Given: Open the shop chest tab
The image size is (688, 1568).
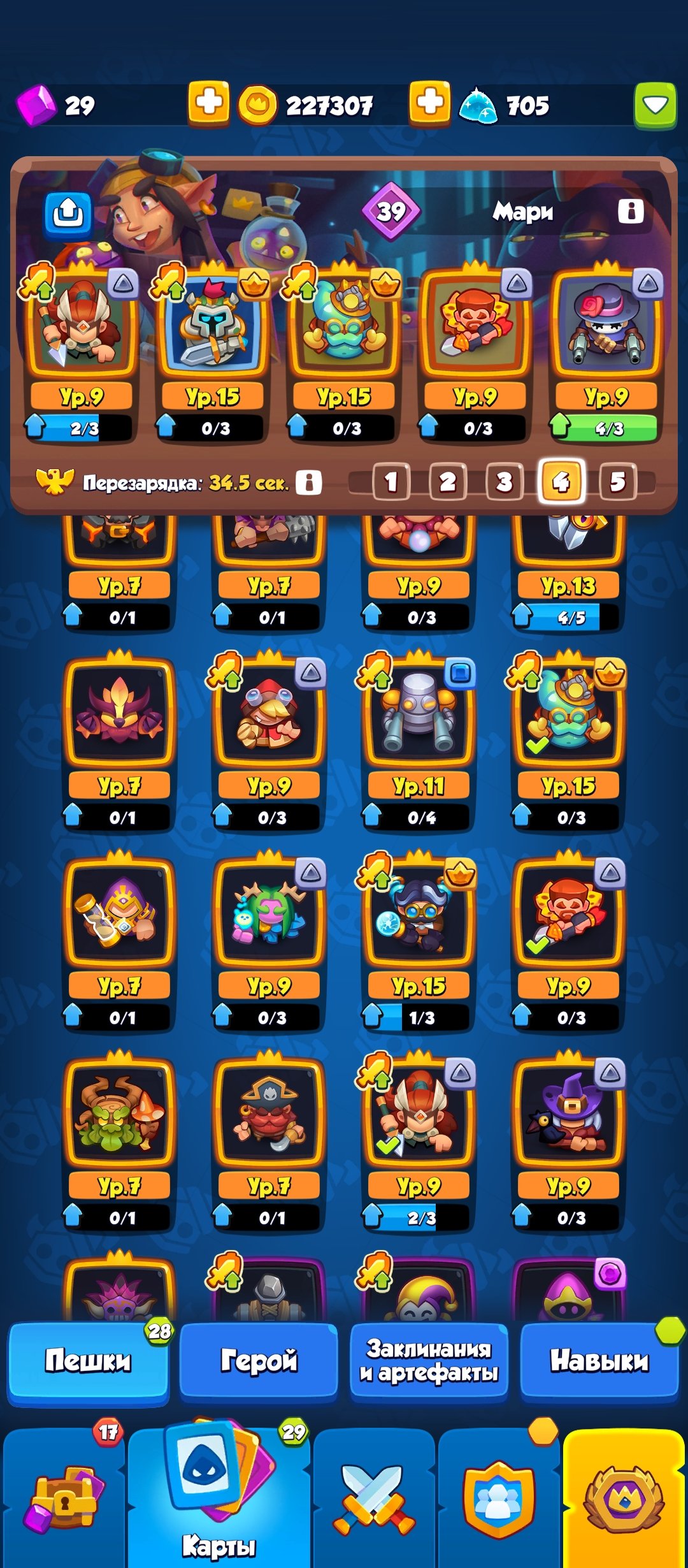Looking at the screenshot, I should coord(62,1498).
